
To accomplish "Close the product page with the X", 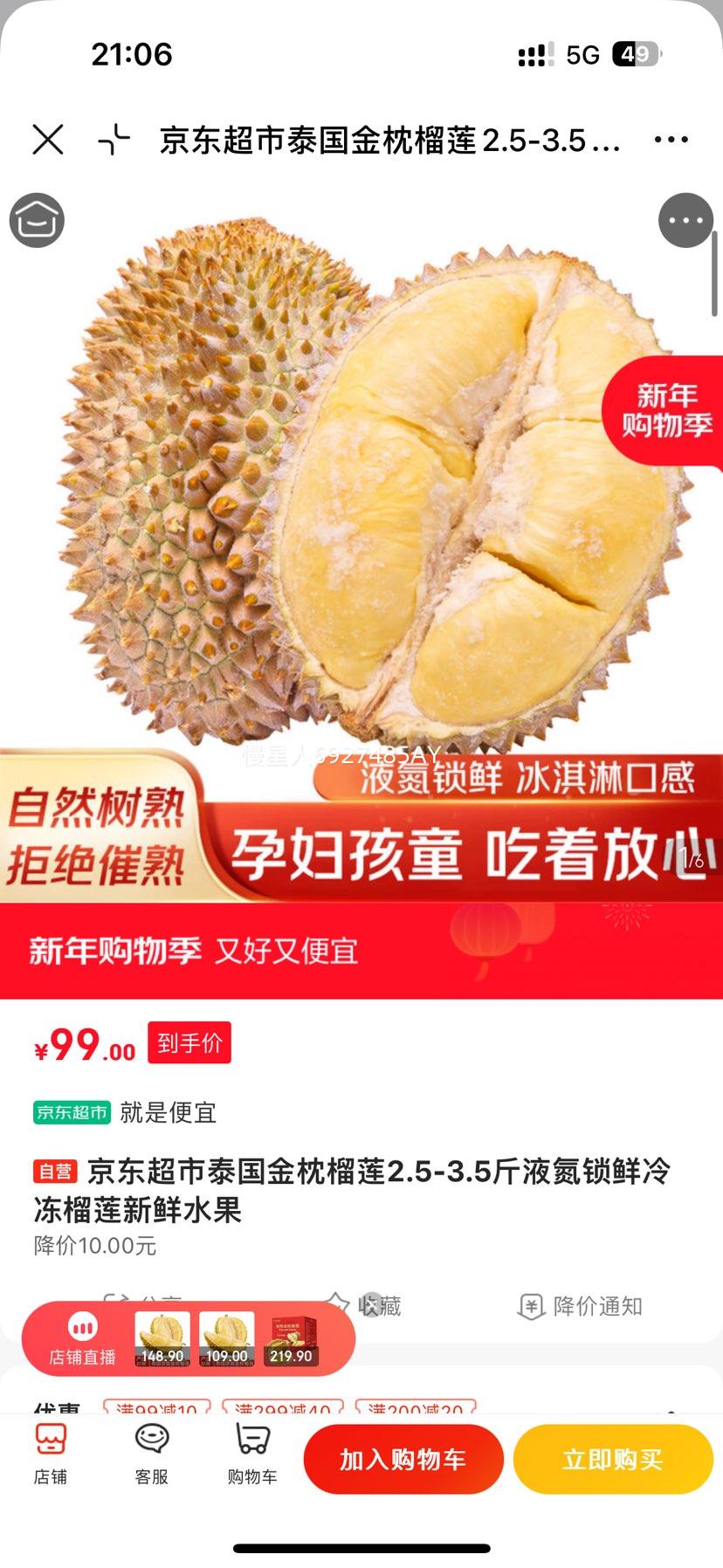I will [x=48, y=140].
